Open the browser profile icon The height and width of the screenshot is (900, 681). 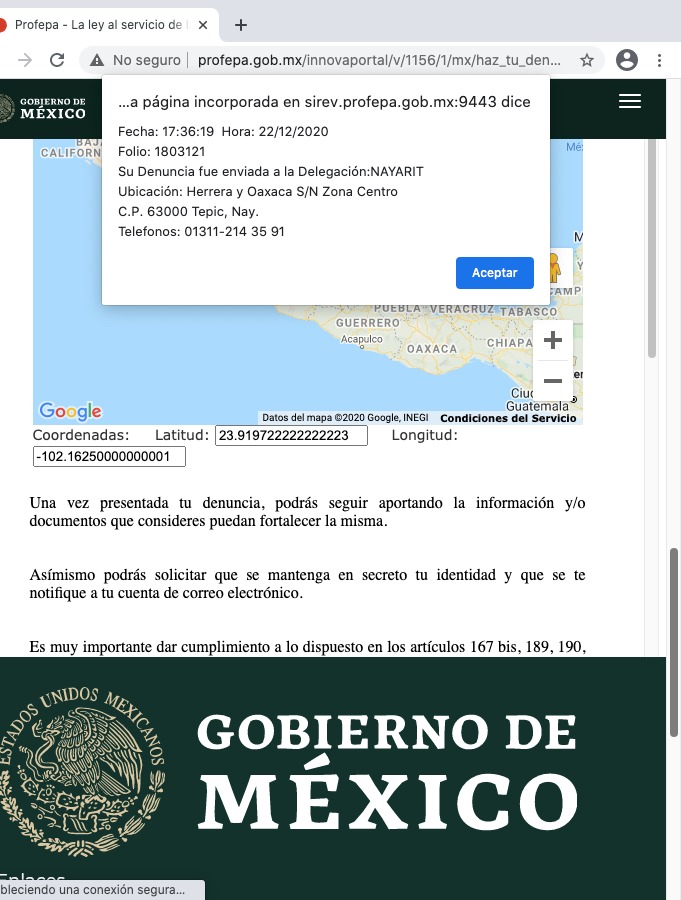[x=627, y=60]
